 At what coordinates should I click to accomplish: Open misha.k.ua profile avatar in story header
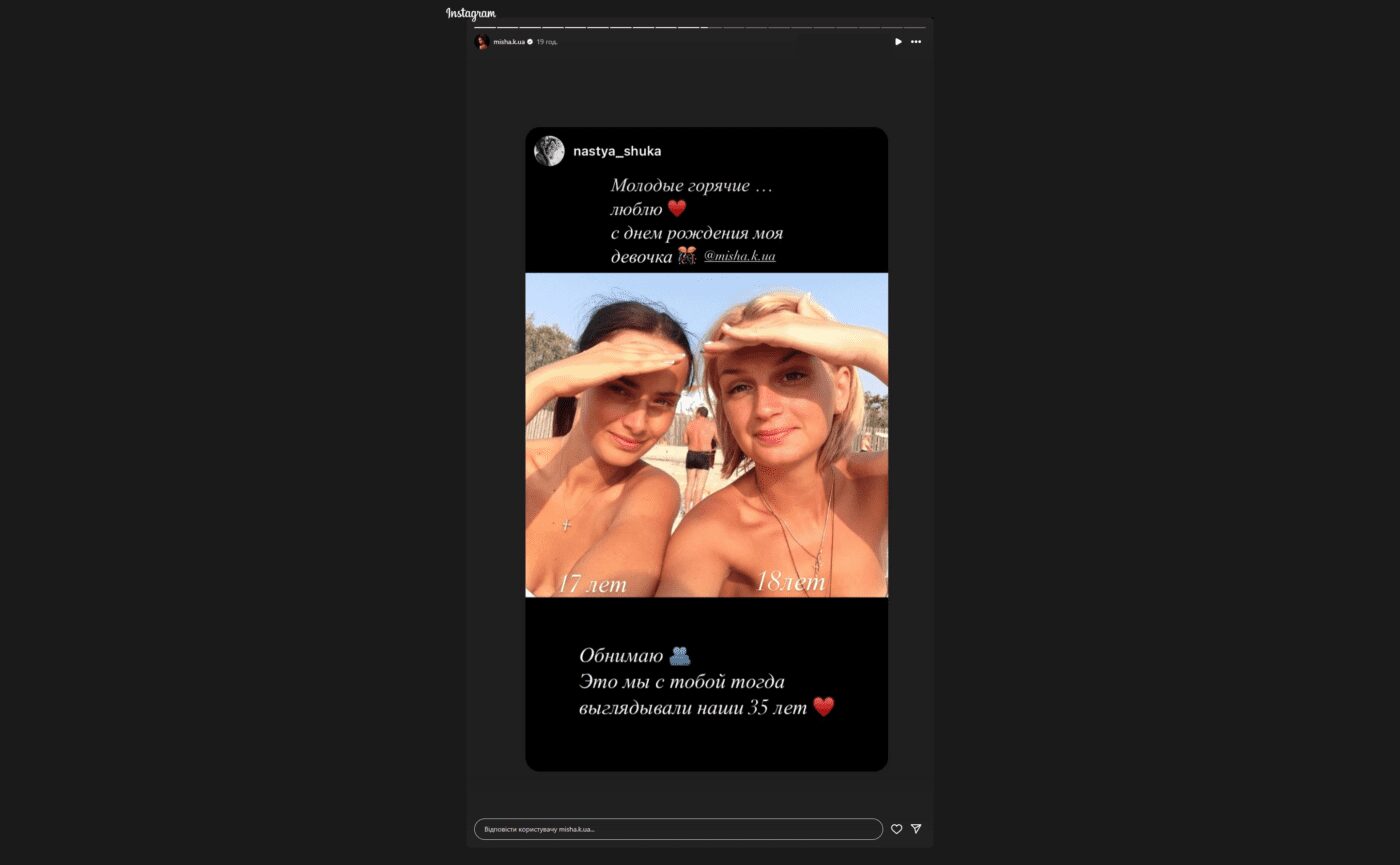(482, 42)
